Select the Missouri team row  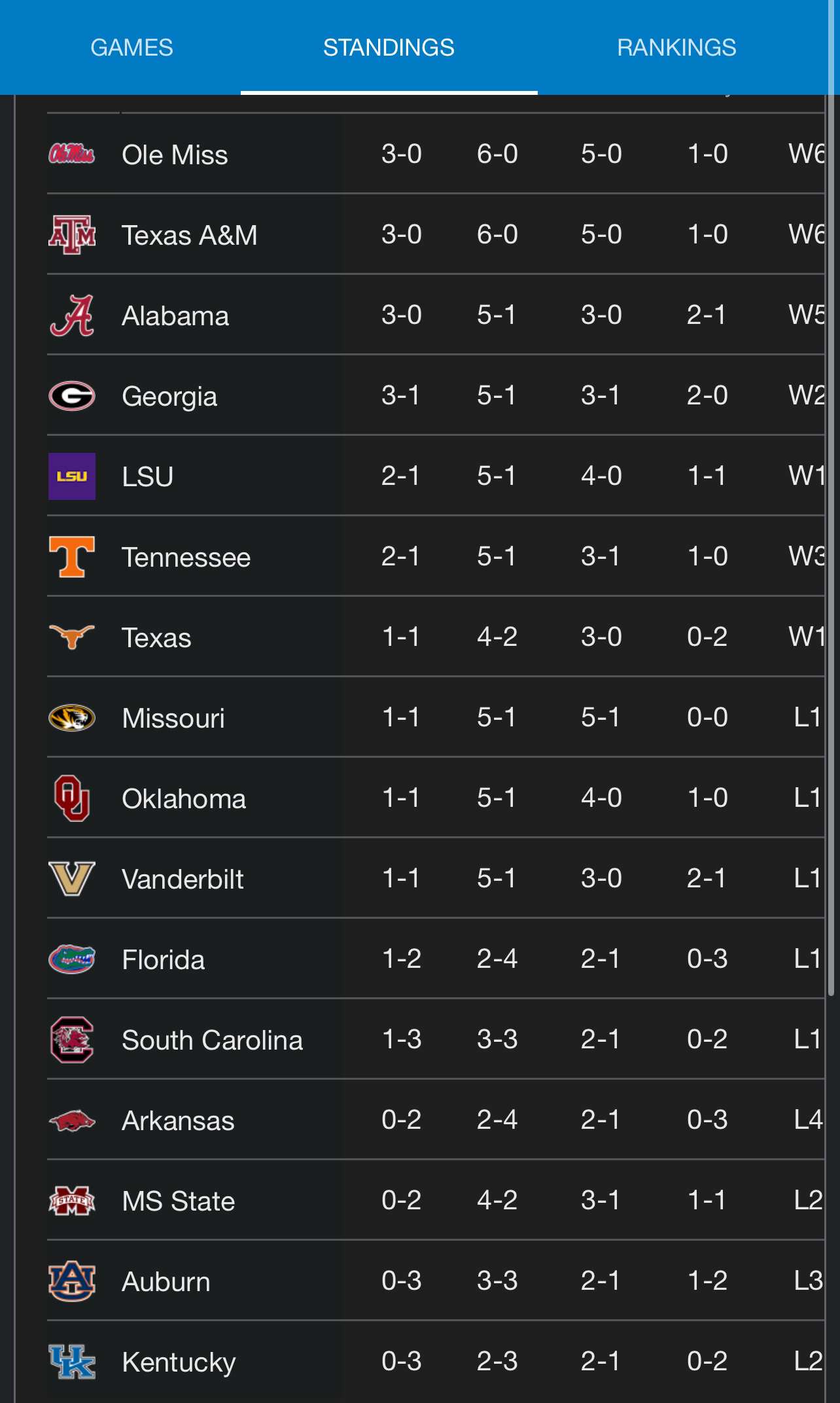click(173, 719)
